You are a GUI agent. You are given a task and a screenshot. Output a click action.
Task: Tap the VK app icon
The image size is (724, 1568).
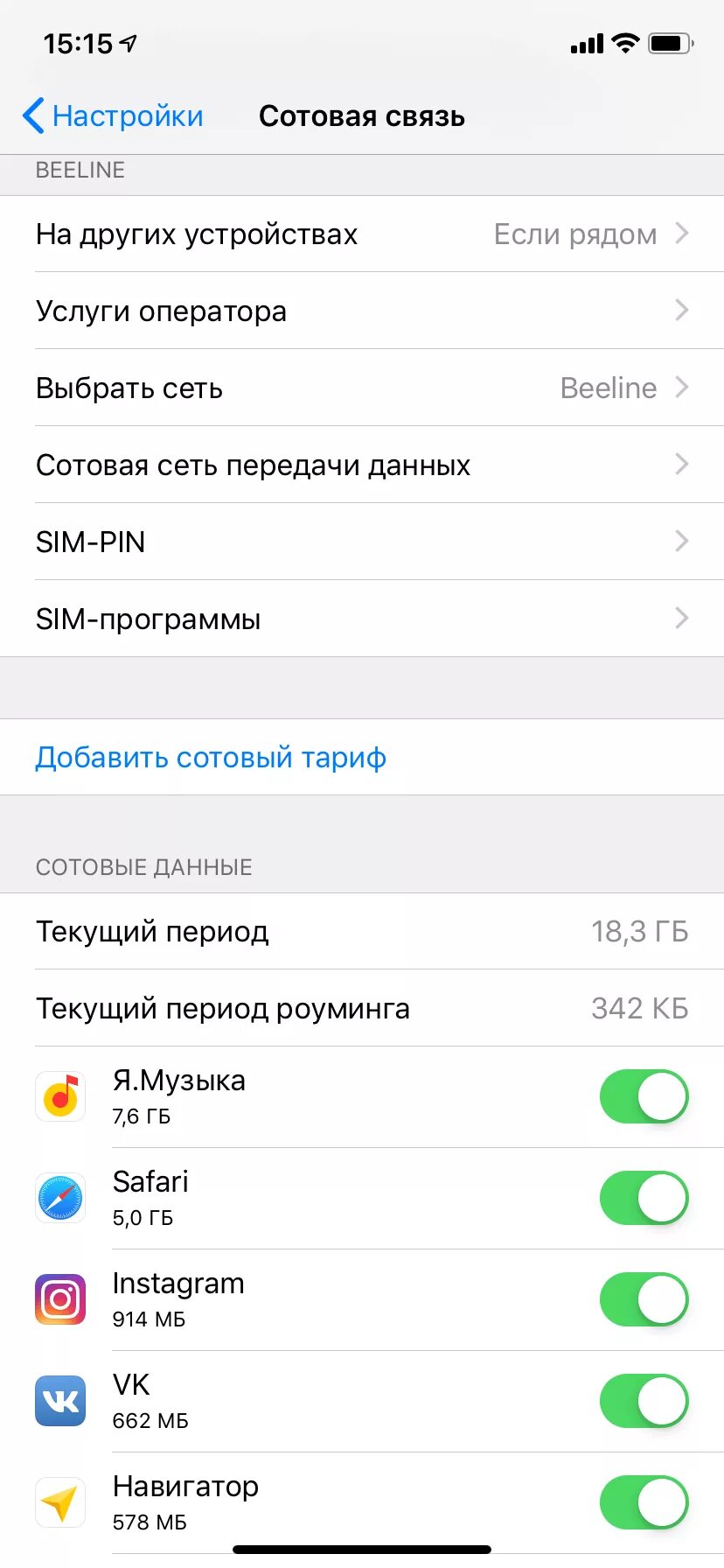point(59,1401)
